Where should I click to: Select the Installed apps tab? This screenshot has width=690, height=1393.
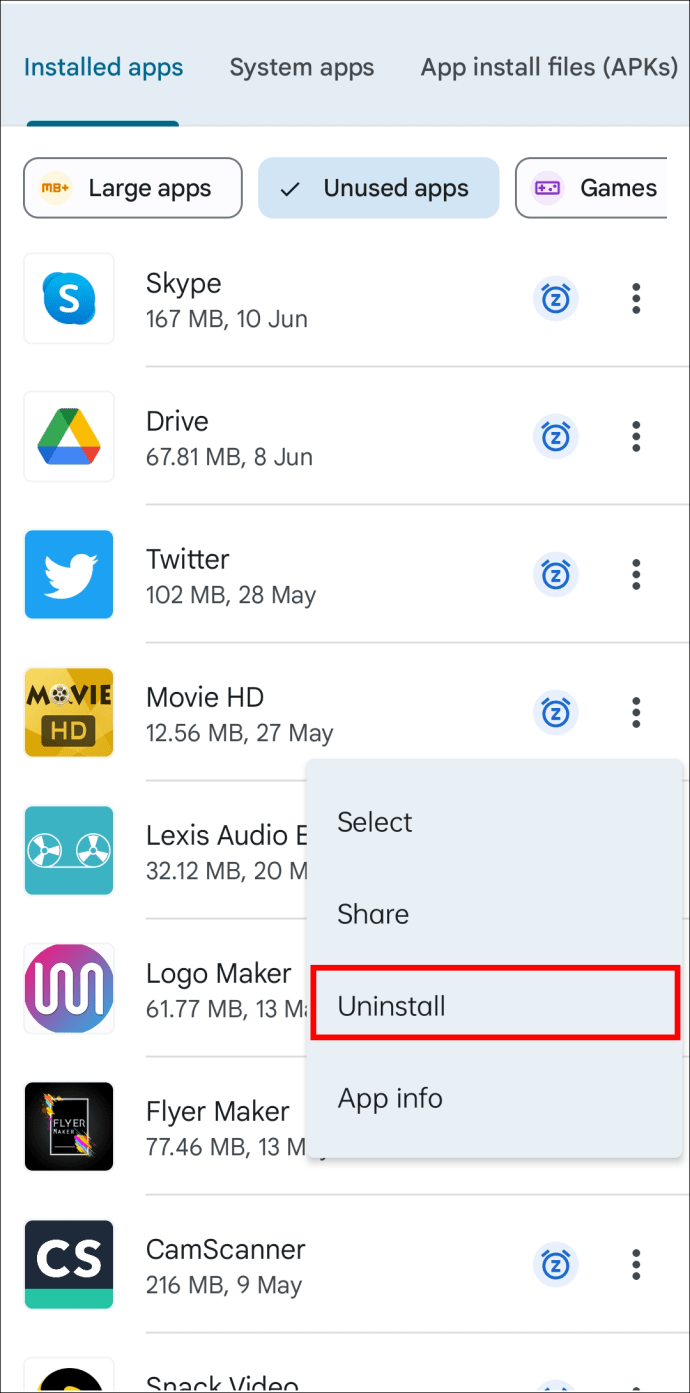click(103, 68)
